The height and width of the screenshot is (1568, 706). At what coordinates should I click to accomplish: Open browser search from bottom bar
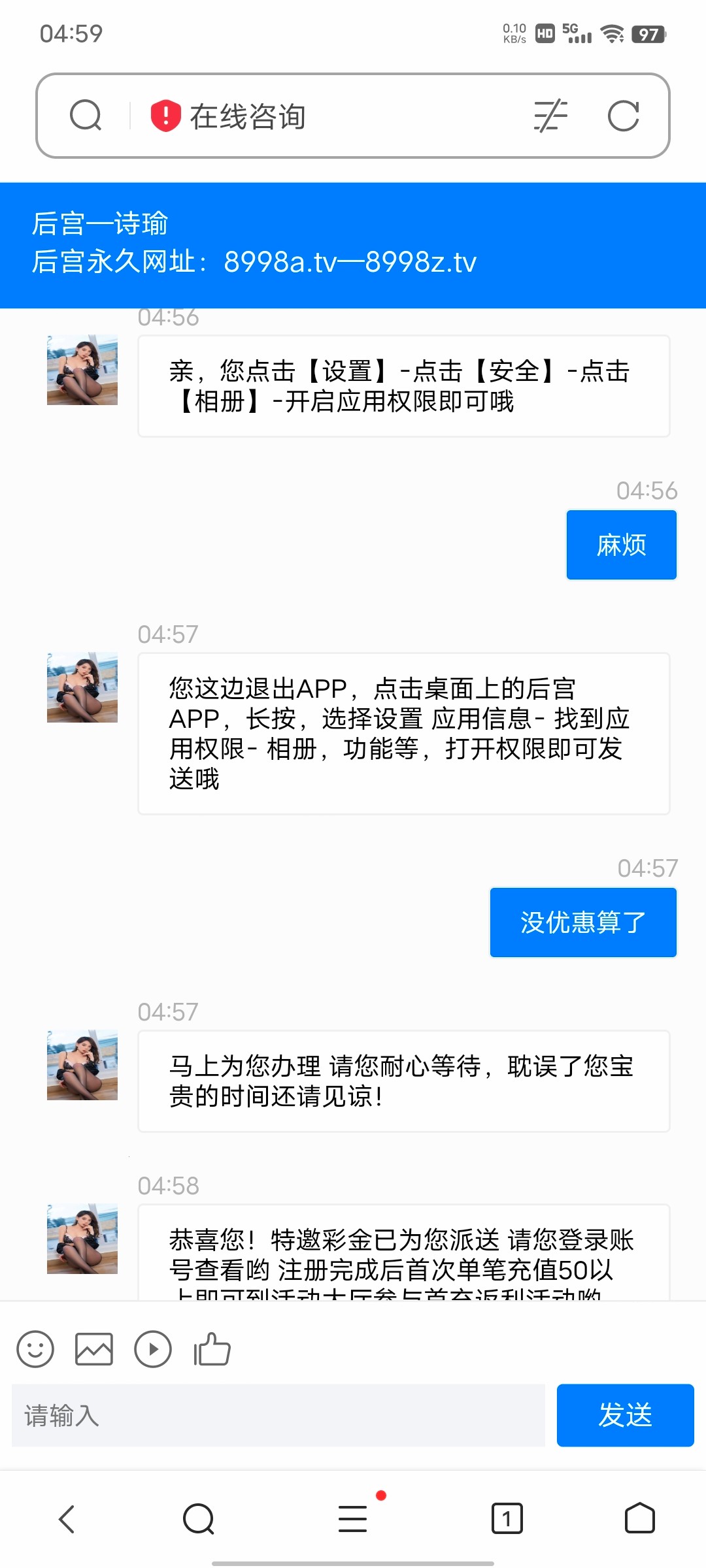199,1518
